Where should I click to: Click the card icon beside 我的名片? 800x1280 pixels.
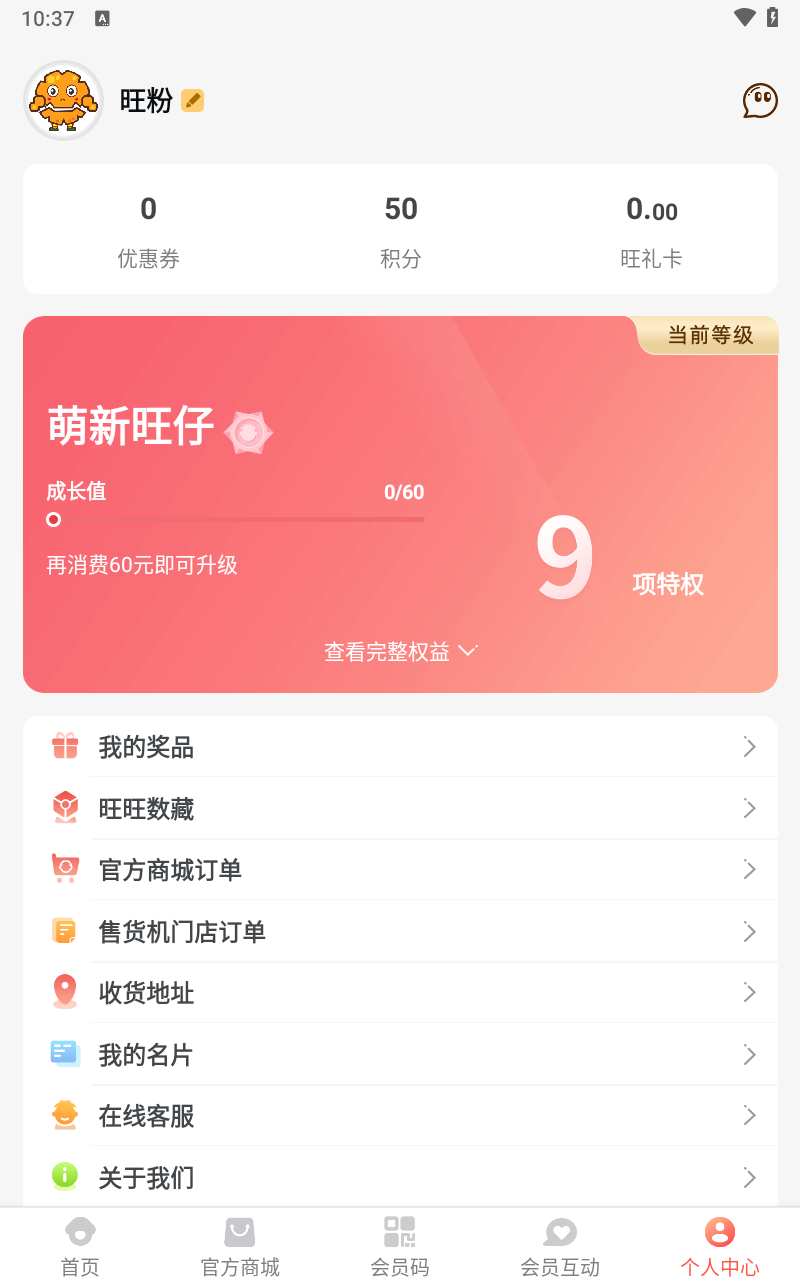64,1054
